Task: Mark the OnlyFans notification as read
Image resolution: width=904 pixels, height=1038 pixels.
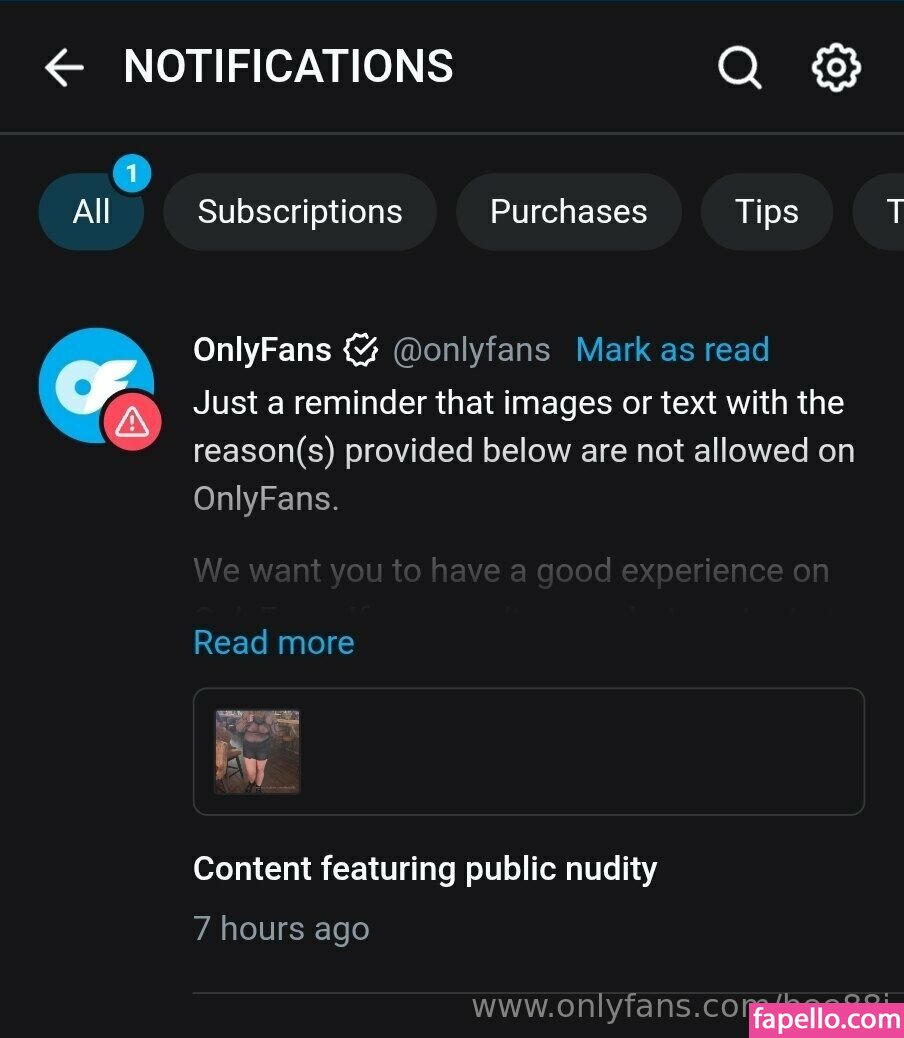Action: coord(672,350)
